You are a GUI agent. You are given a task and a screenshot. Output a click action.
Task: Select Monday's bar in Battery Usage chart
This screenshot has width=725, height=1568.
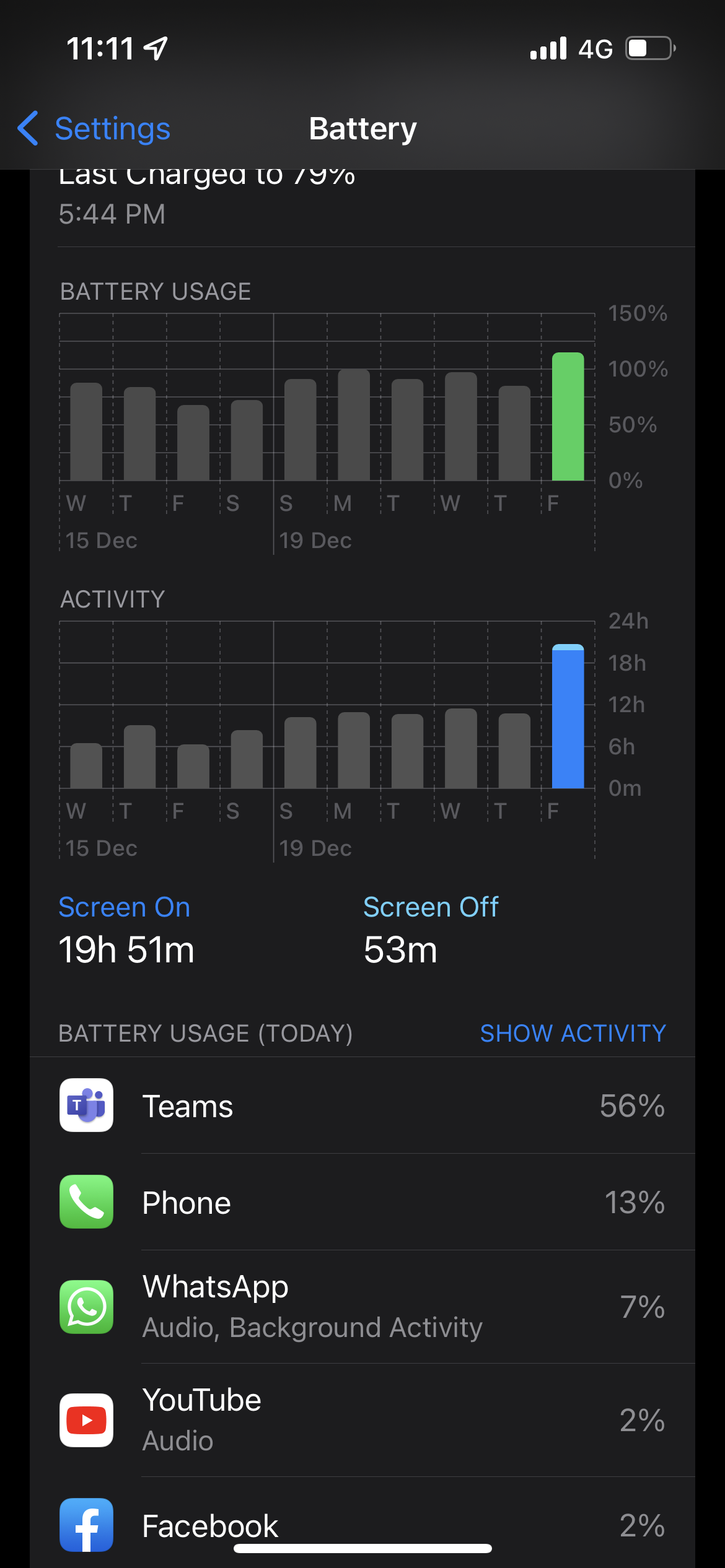(354, 426)
